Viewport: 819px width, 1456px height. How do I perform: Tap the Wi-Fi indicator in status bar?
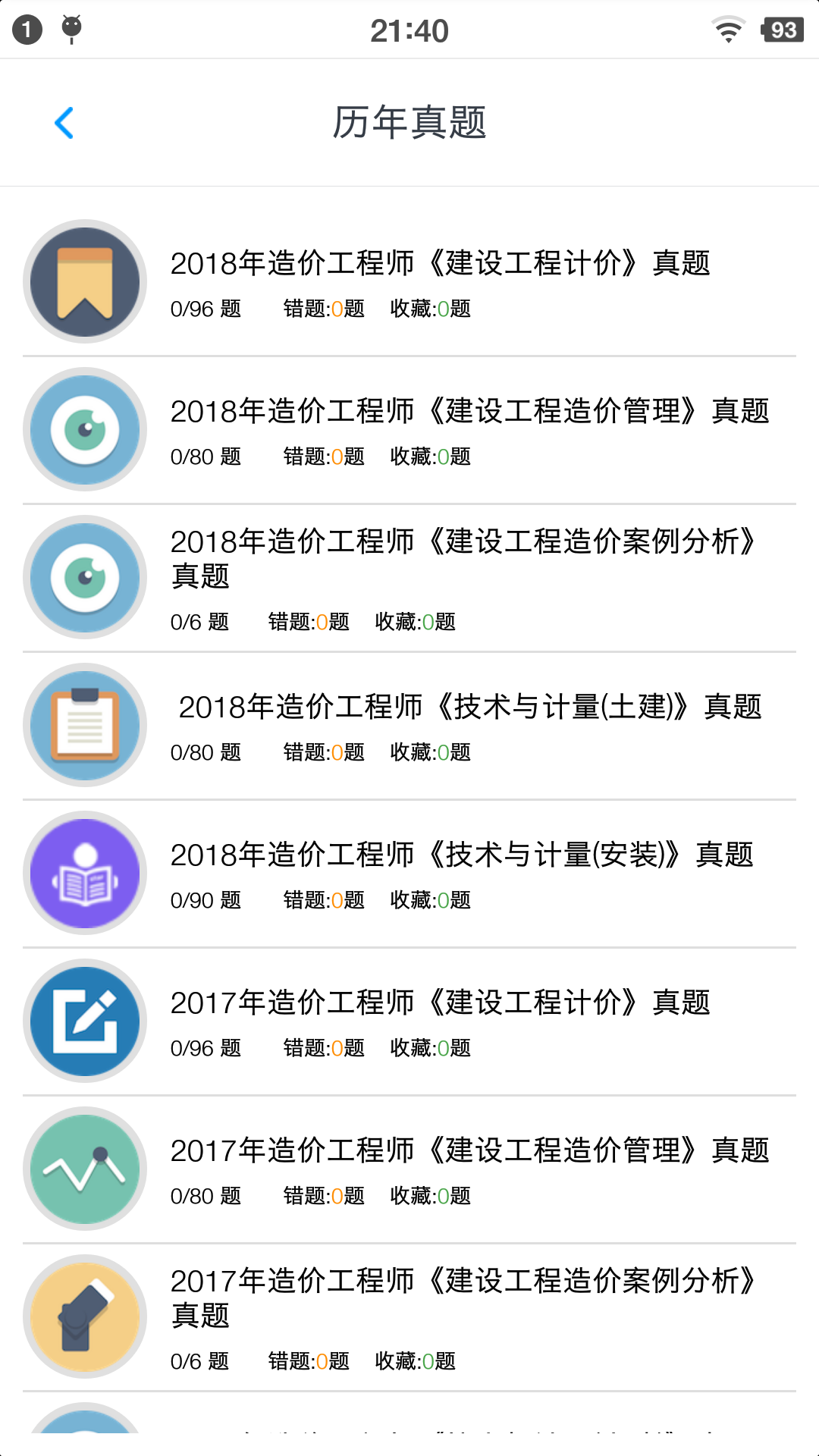tap(726, 30)
